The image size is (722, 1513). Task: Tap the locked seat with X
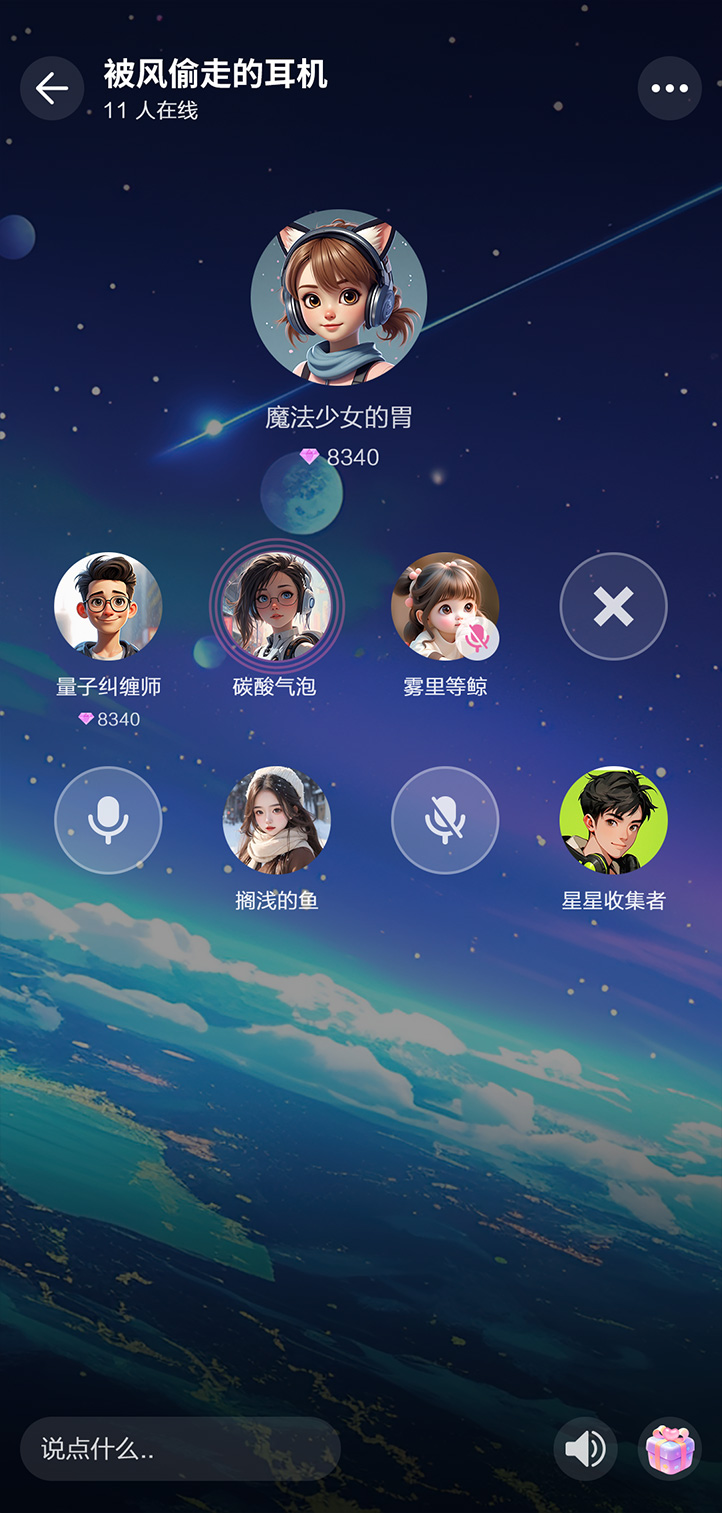[613, 607]
